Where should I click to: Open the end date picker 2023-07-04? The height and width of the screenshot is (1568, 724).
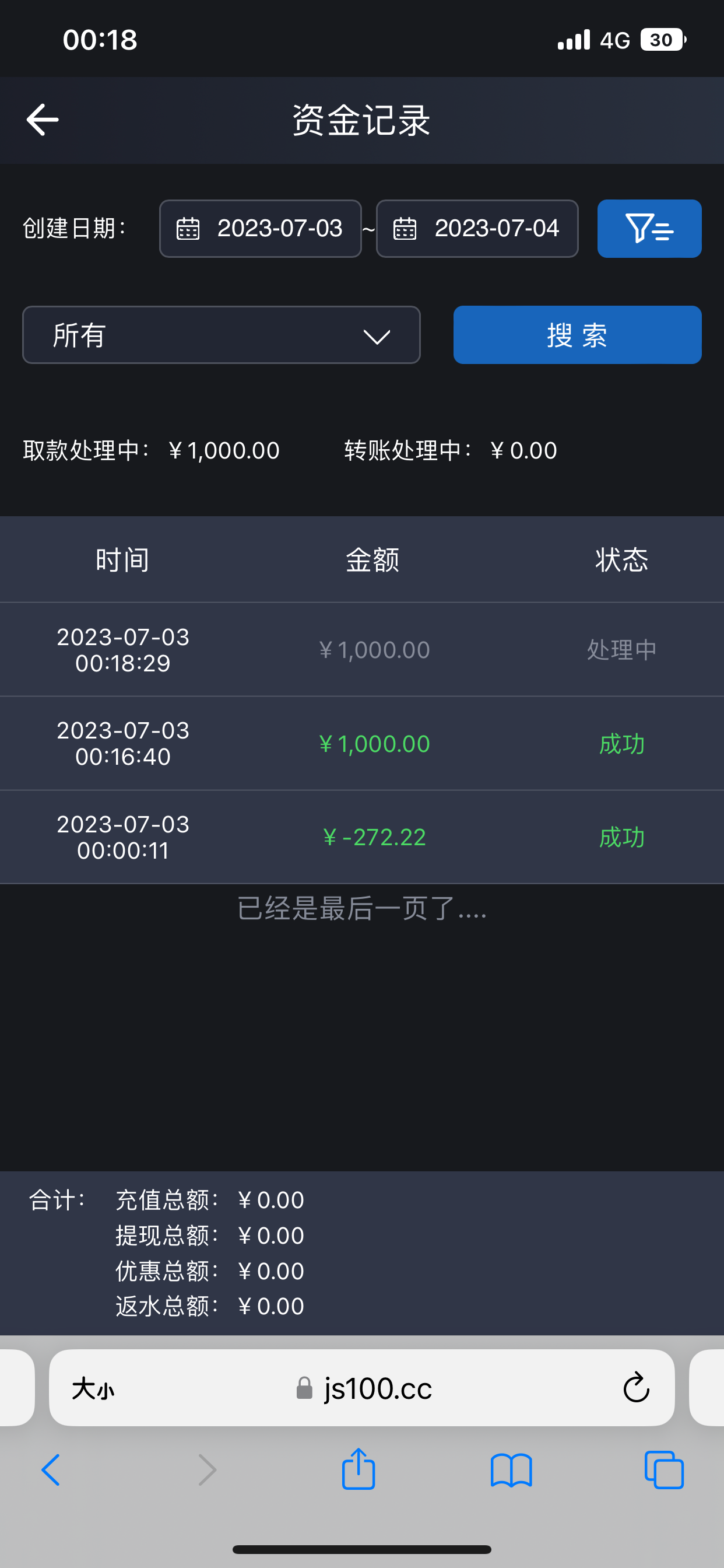477,228
